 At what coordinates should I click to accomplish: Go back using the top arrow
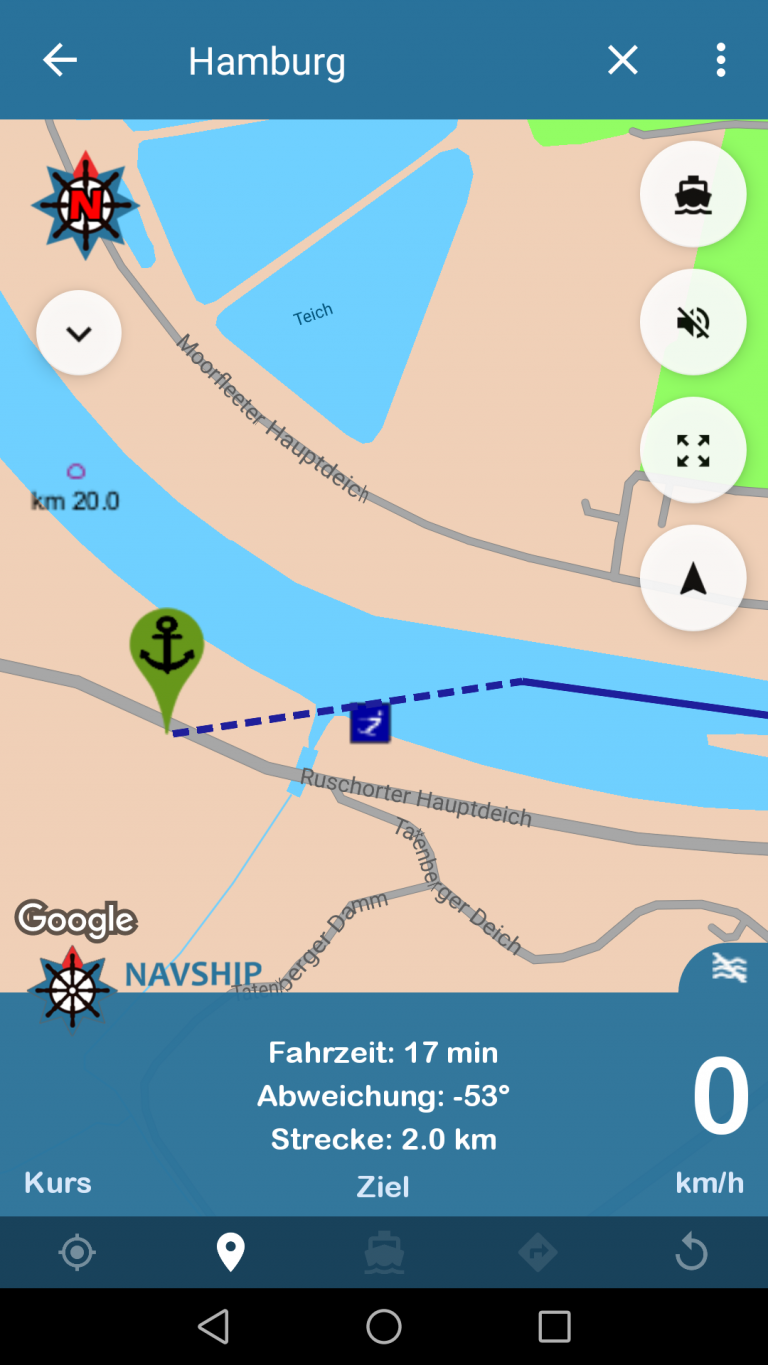60,61
